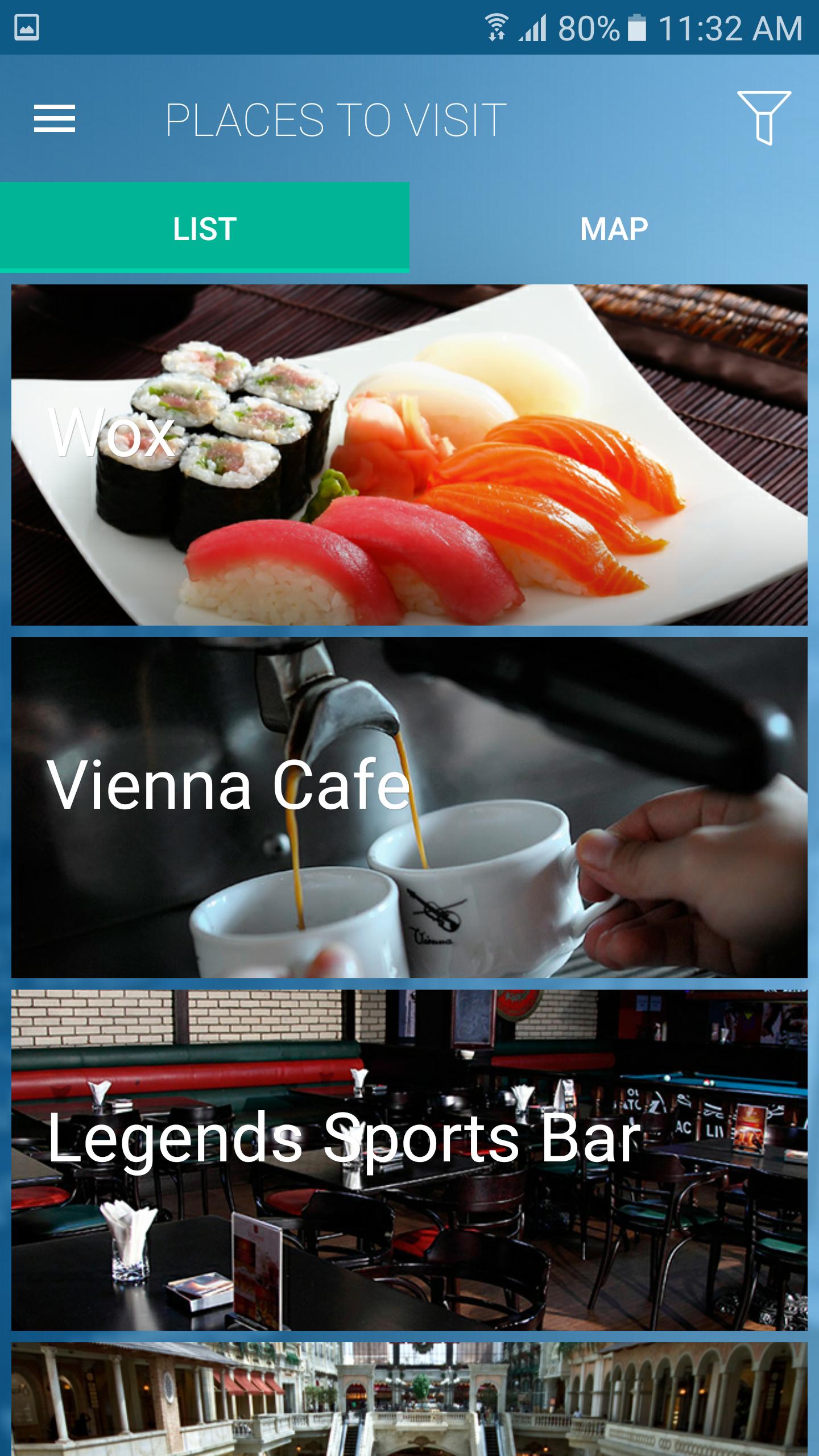The height and width of the screenshot is (1456, 819).
Task: Switch to the Map tab
Action: [x=614, y=229]
